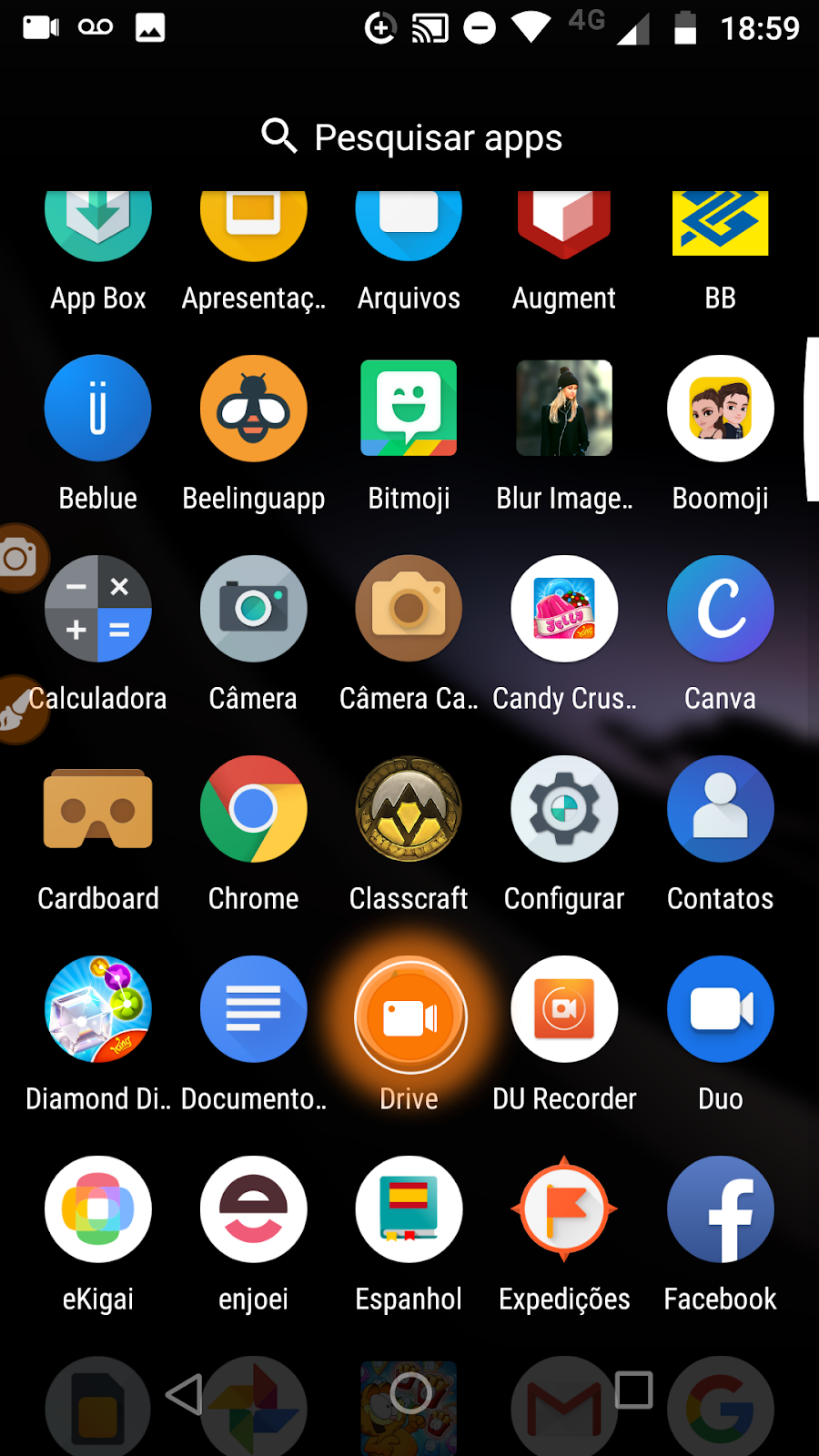
Task: Tap the Pesquisar apps search field
Action: click(409, 136)
